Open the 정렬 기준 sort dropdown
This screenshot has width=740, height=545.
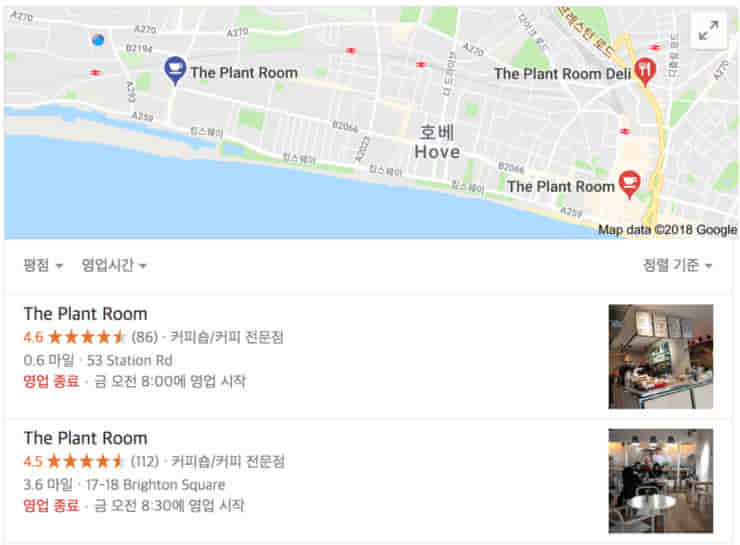[x=678, y=265]
